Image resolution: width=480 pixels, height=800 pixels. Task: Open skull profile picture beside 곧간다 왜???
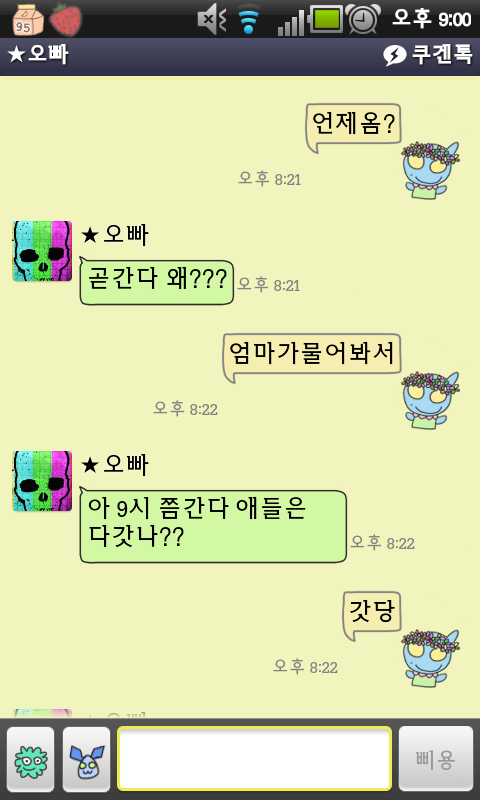point(42,251)
